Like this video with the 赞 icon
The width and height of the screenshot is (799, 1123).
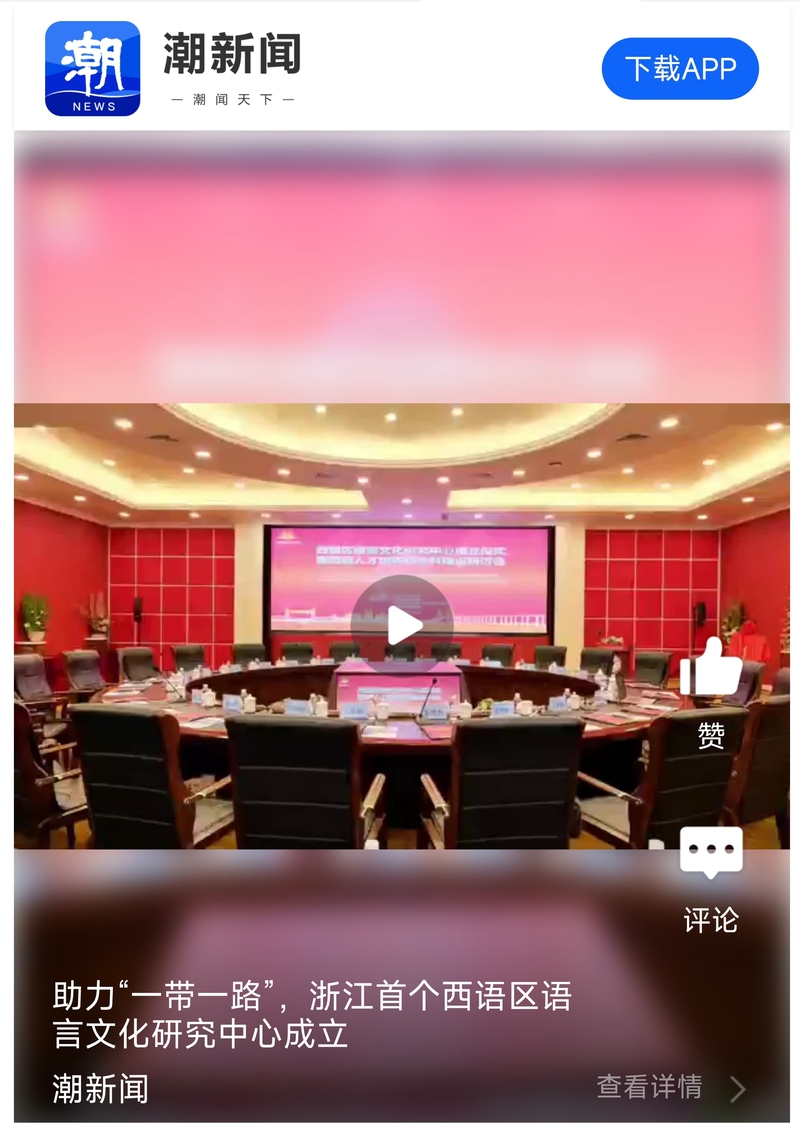(x=711, y=670)
